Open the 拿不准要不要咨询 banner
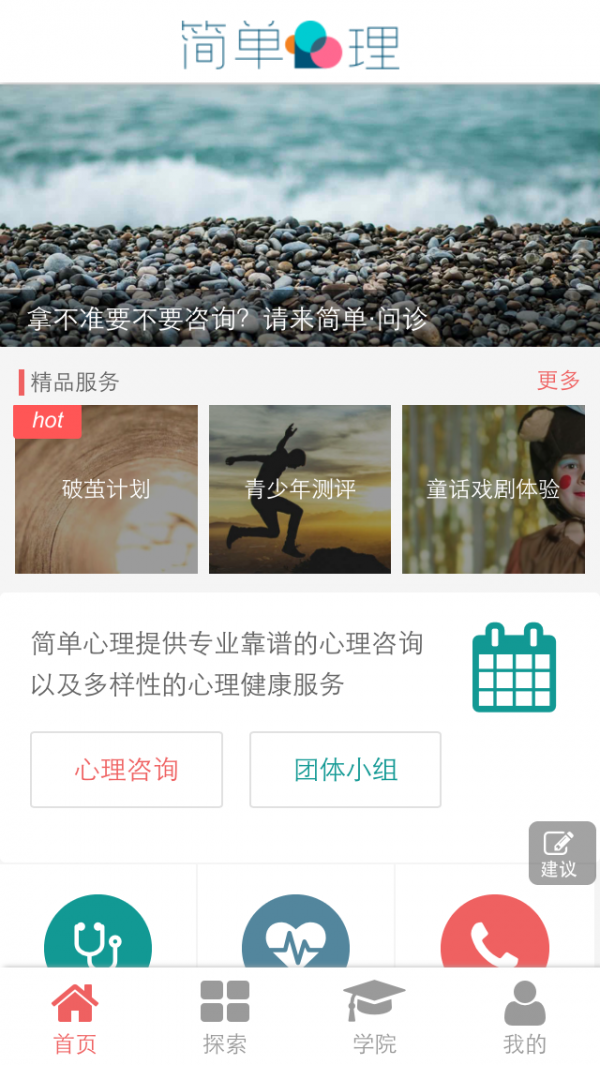Viewport: 600px width, 1065px height. click(300, 215)
